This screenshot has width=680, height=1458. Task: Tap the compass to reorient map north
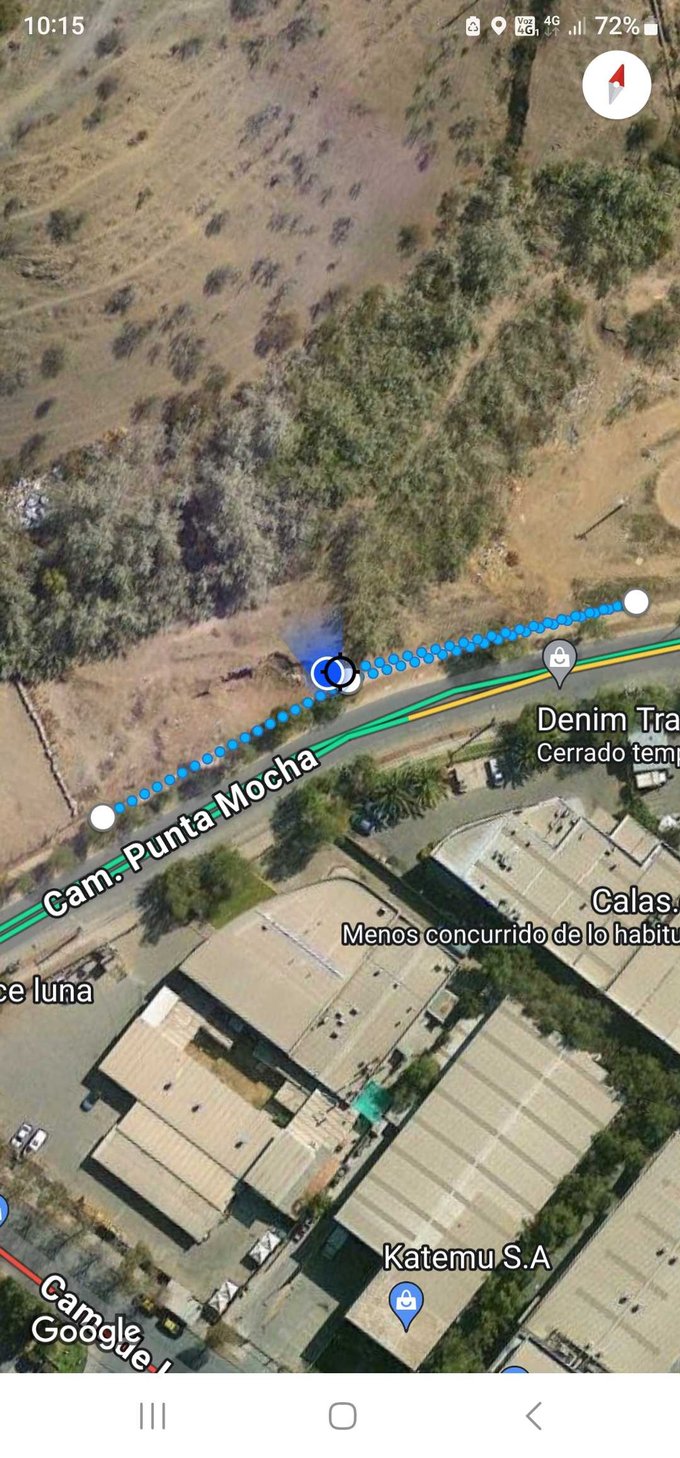pos(616,85)
